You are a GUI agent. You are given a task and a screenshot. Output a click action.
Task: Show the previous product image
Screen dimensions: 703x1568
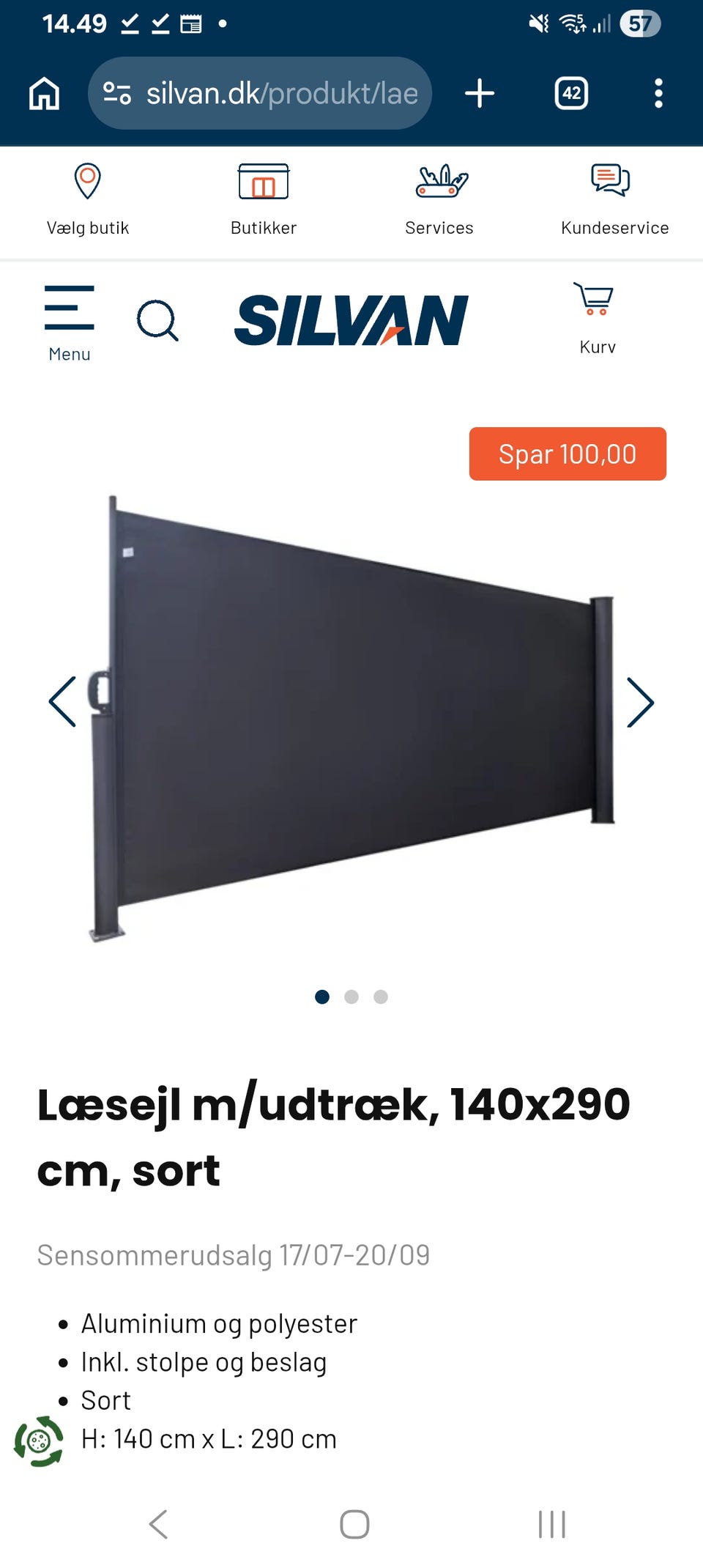(x=62, y=702)
